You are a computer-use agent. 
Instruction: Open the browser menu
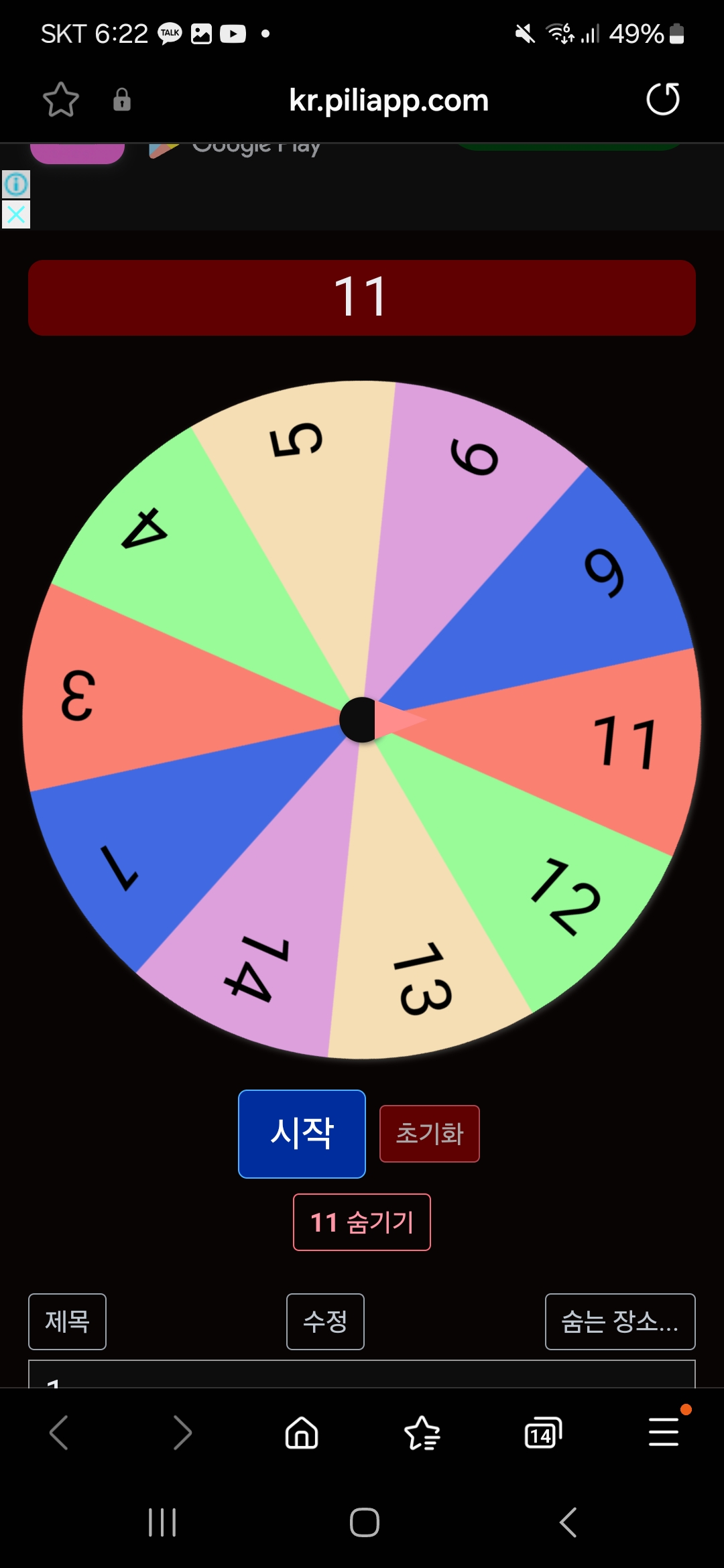(x=664, y=1432)
